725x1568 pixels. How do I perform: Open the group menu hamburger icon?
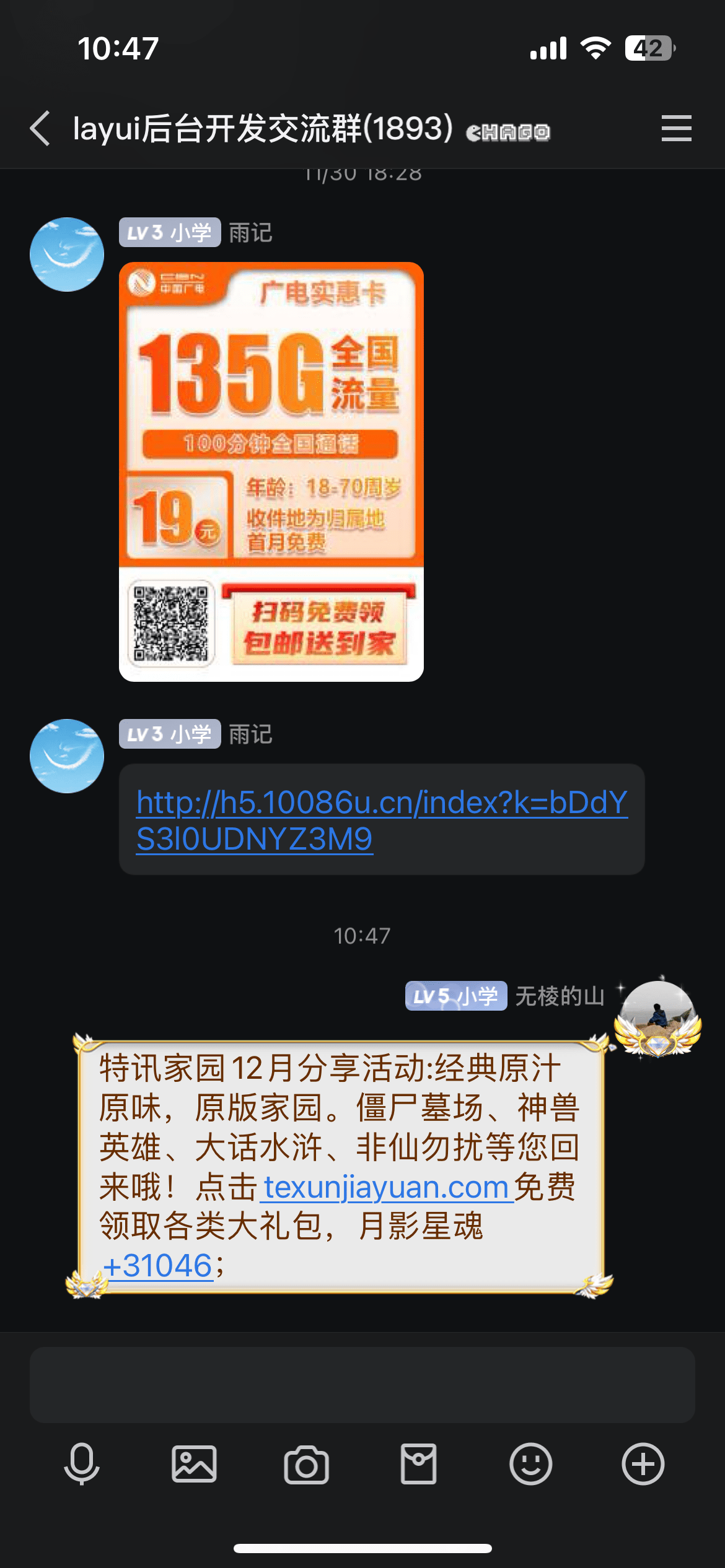point(676,128)
